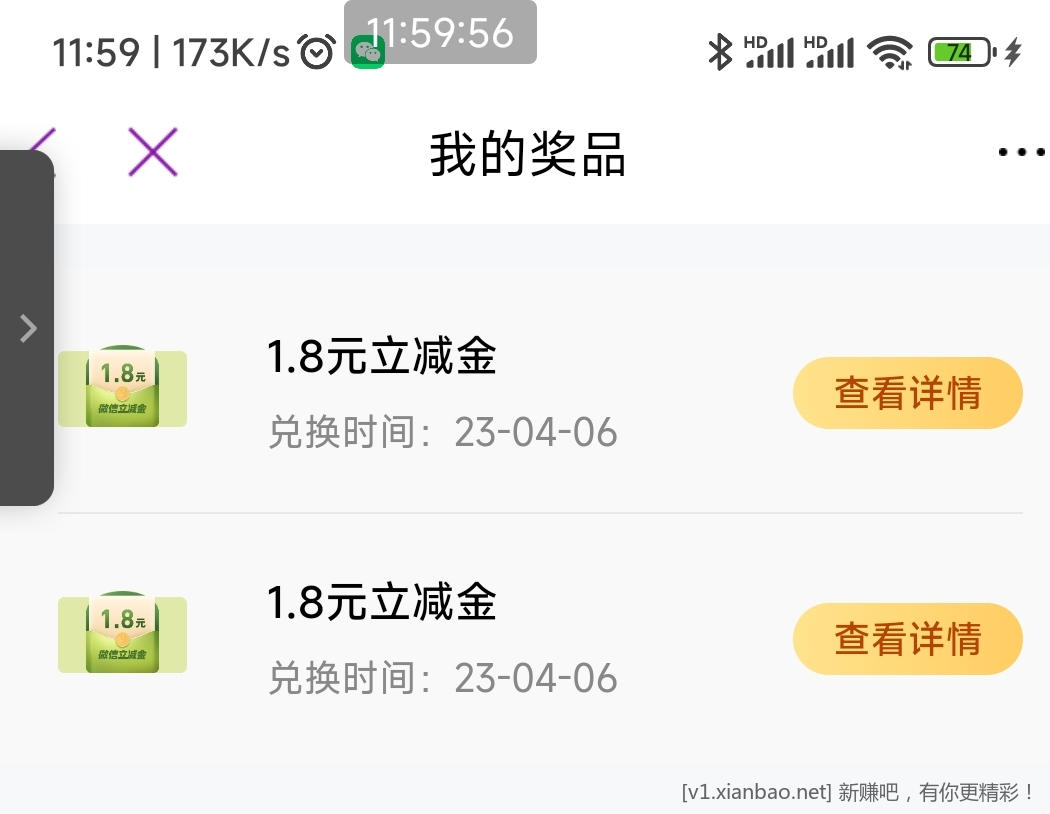
Task: Open the three-dot overflow menu
Action: click(x=1021, y=153)
